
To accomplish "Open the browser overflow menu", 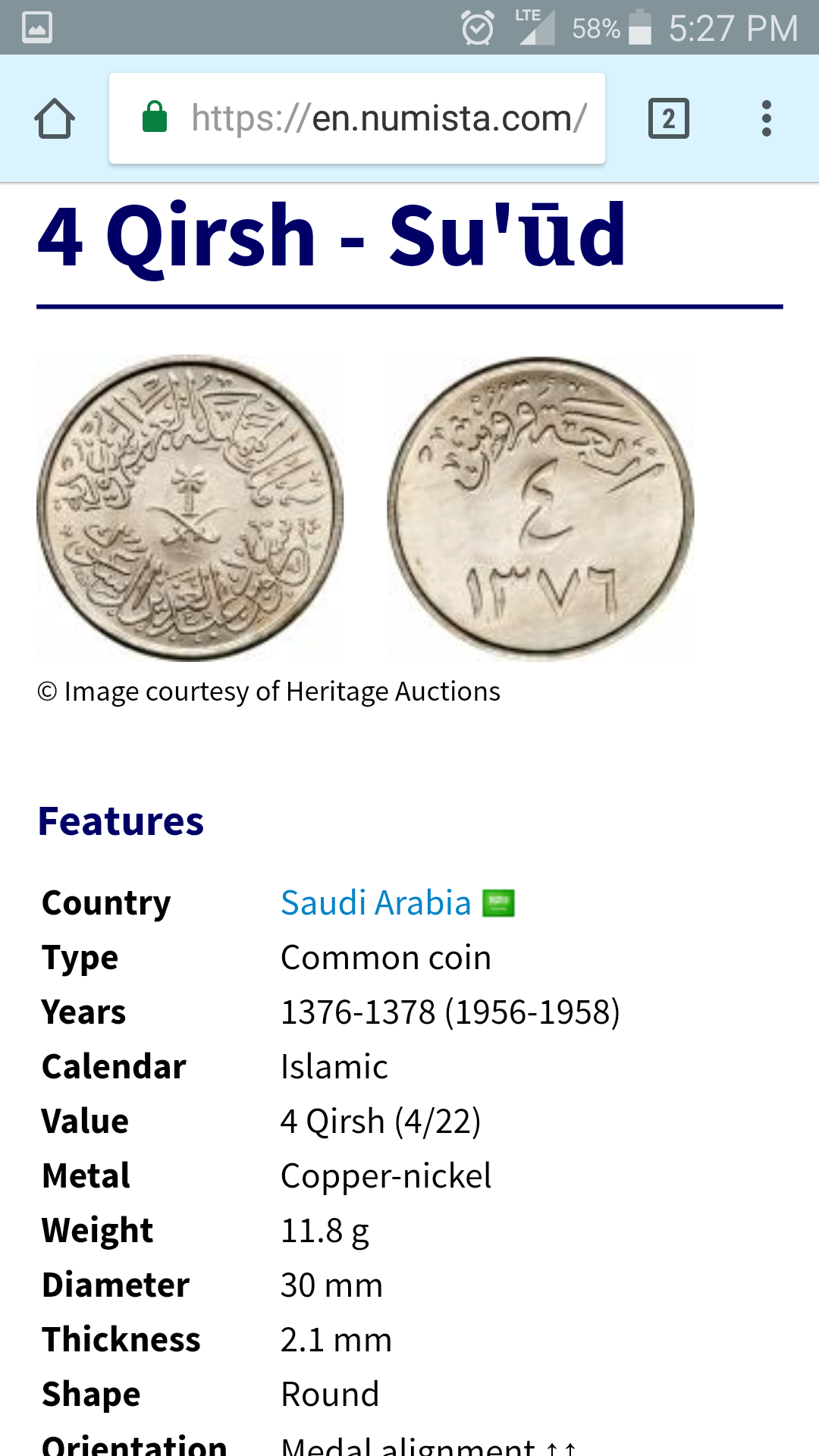I will coord(766,119).
